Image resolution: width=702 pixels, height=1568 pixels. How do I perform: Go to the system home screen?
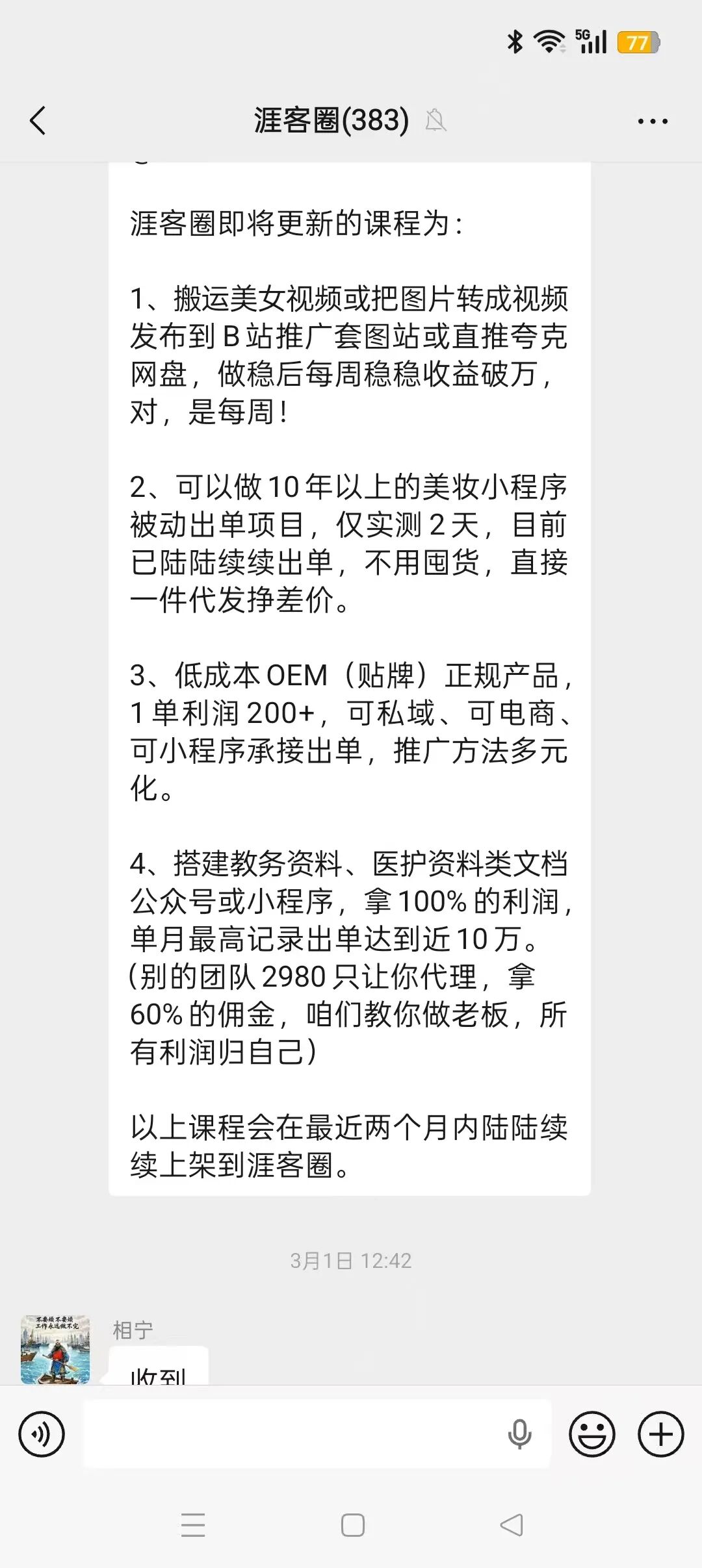click(352, 1525)
